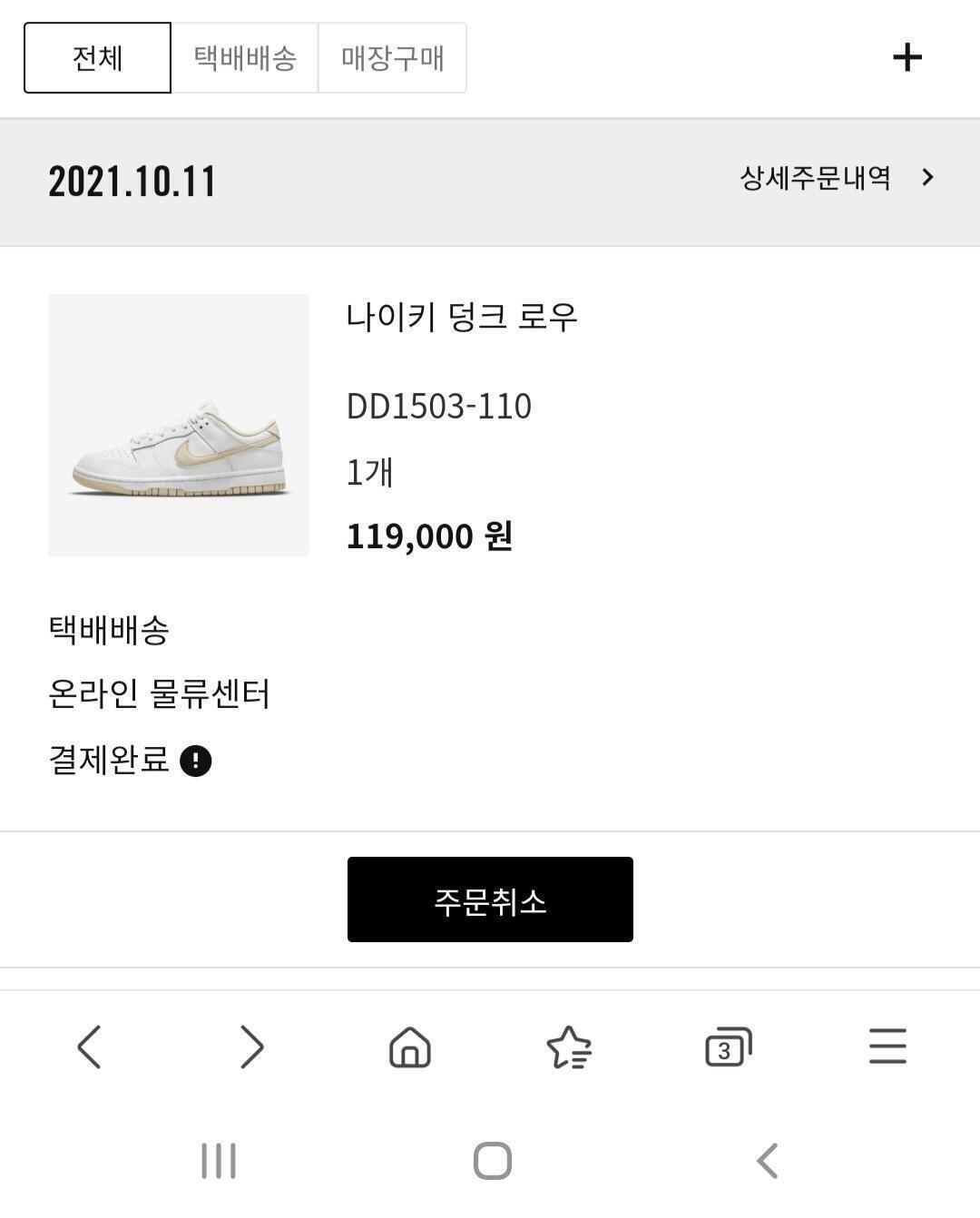The height and width of the screenshot is (1218, 980).
Task: Show info icon next to 결제완료
Action: 196,761
